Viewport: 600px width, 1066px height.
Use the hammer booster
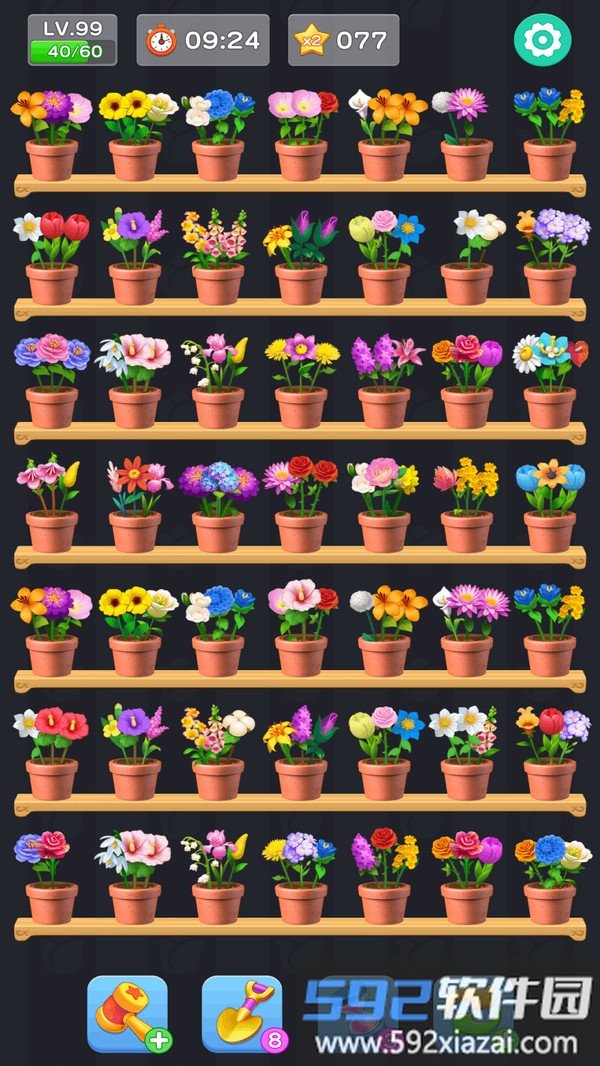pyautogui.click(x=127, y=1012)
